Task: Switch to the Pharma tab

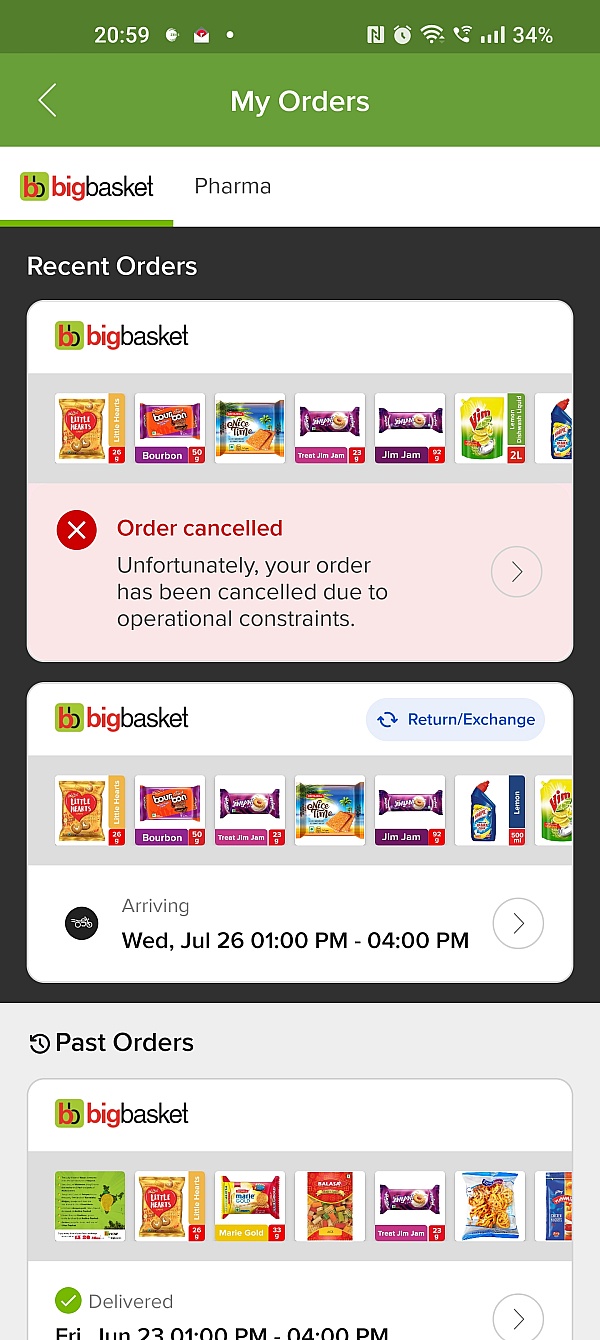Action: pyautogui.click(x=232, y=186)
